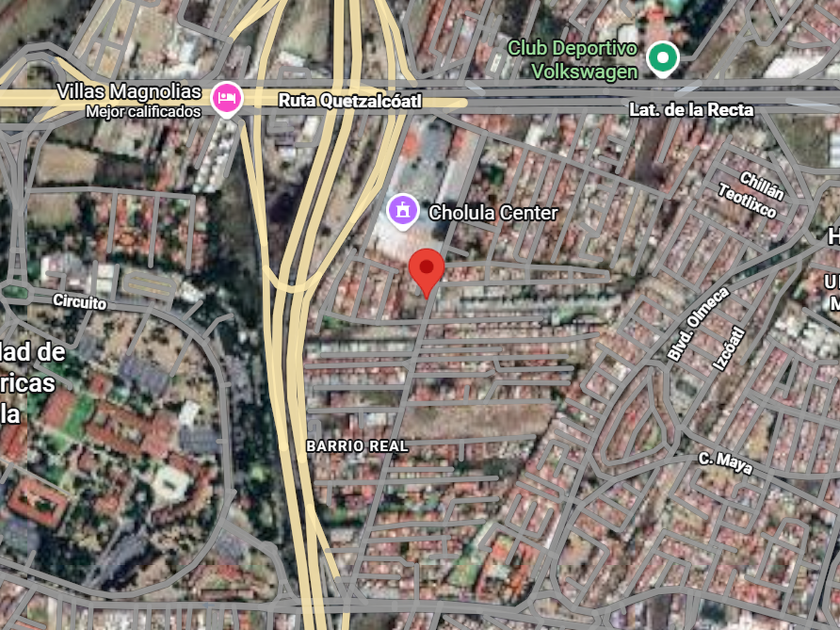Open Club Deportivo Volkswagen green marker
This screenshot has width=840, height=630.
click(x=663, y=59)
